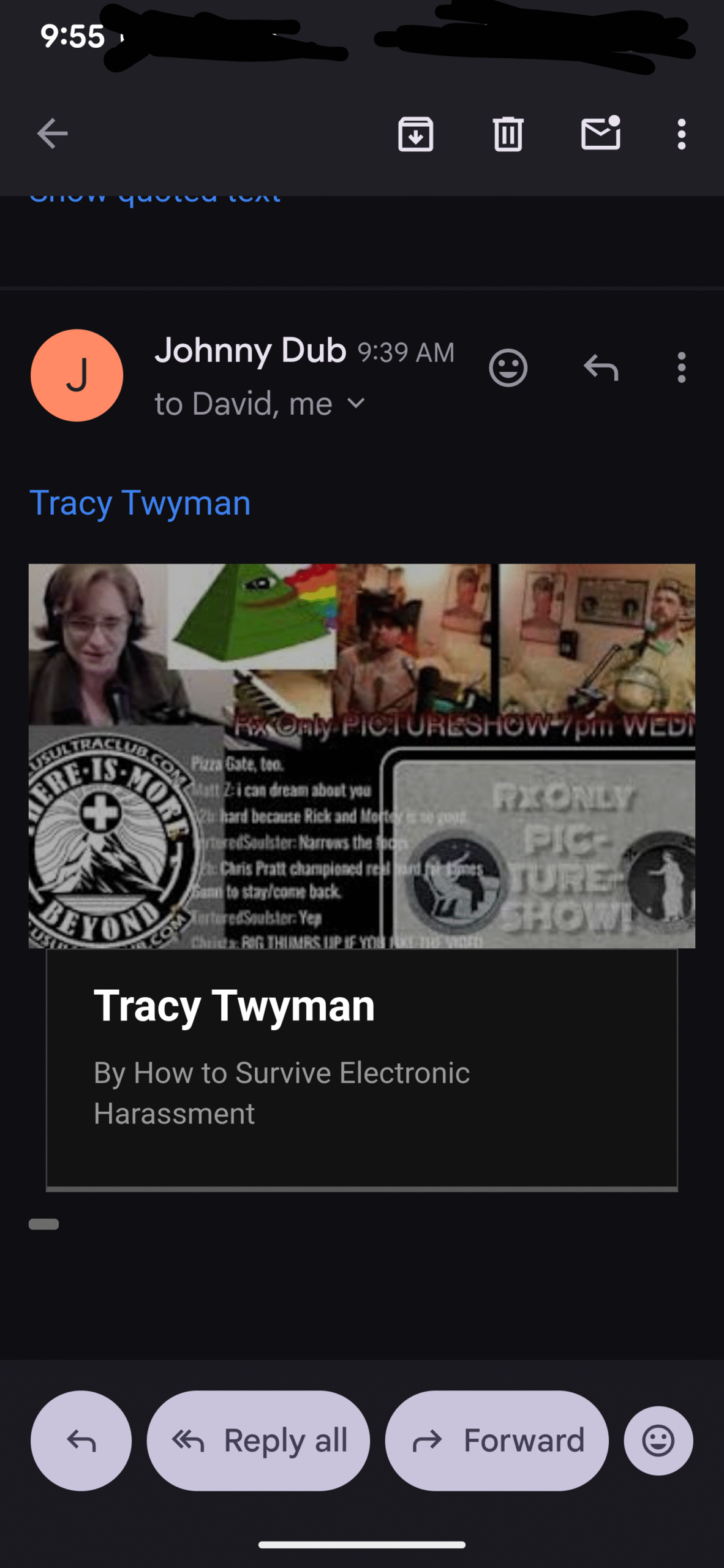Tap the bottom reply button
Viewport: 724px width, 1568px height.
pyautogui.click(x=81, y=1441)
